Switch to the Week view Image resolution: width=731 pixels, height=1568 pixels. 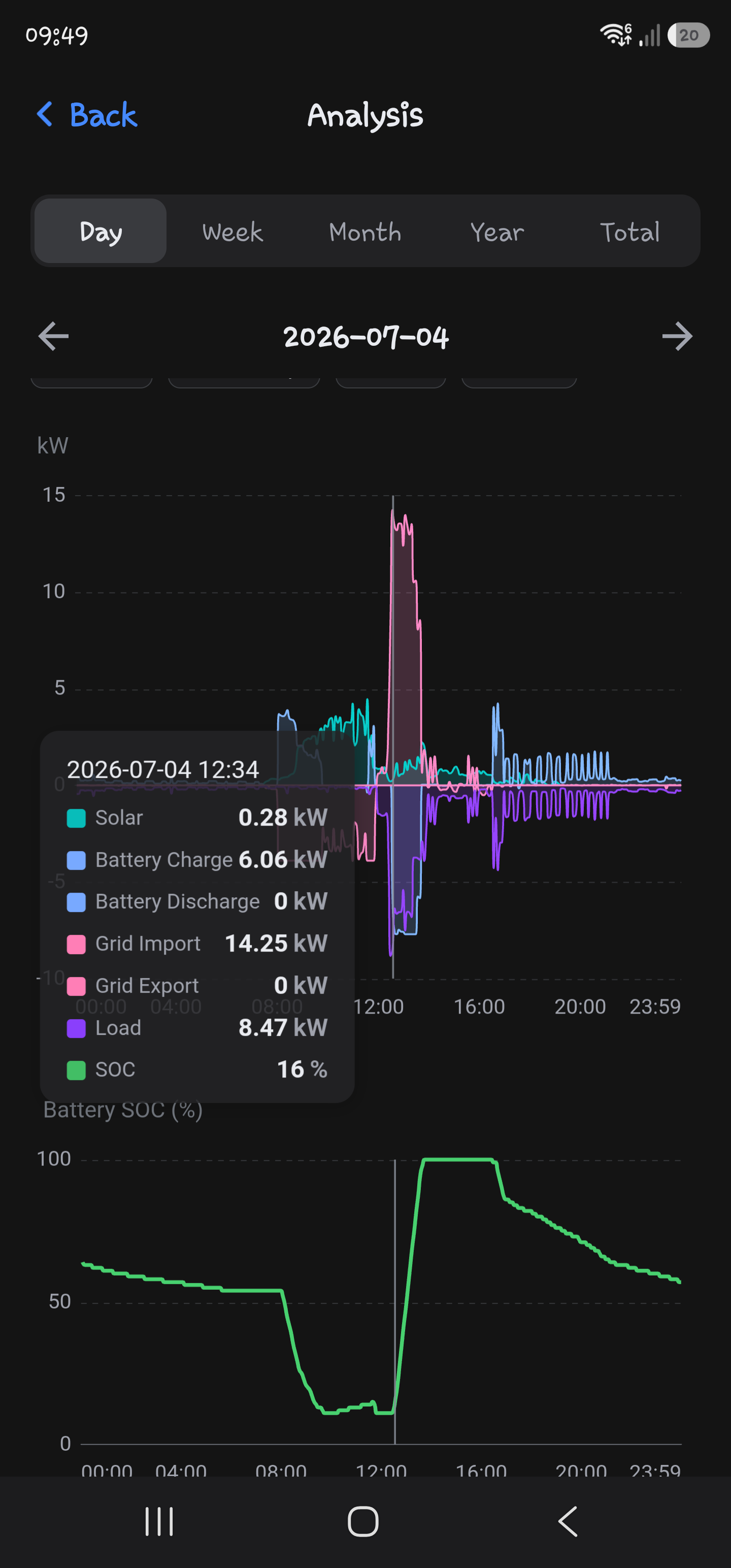[232, 232]
